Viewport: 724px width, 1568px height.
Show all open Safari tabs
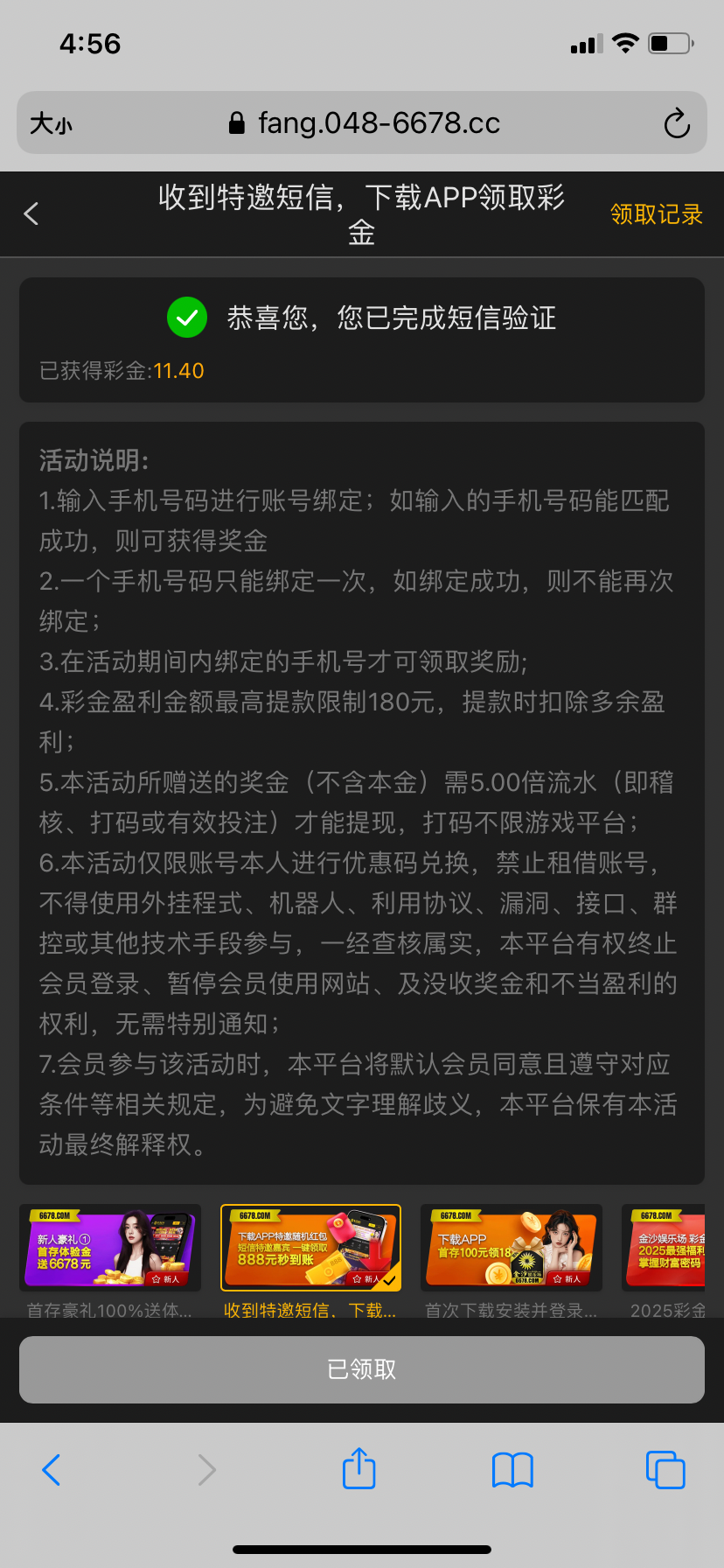[x=665, y=1470]
